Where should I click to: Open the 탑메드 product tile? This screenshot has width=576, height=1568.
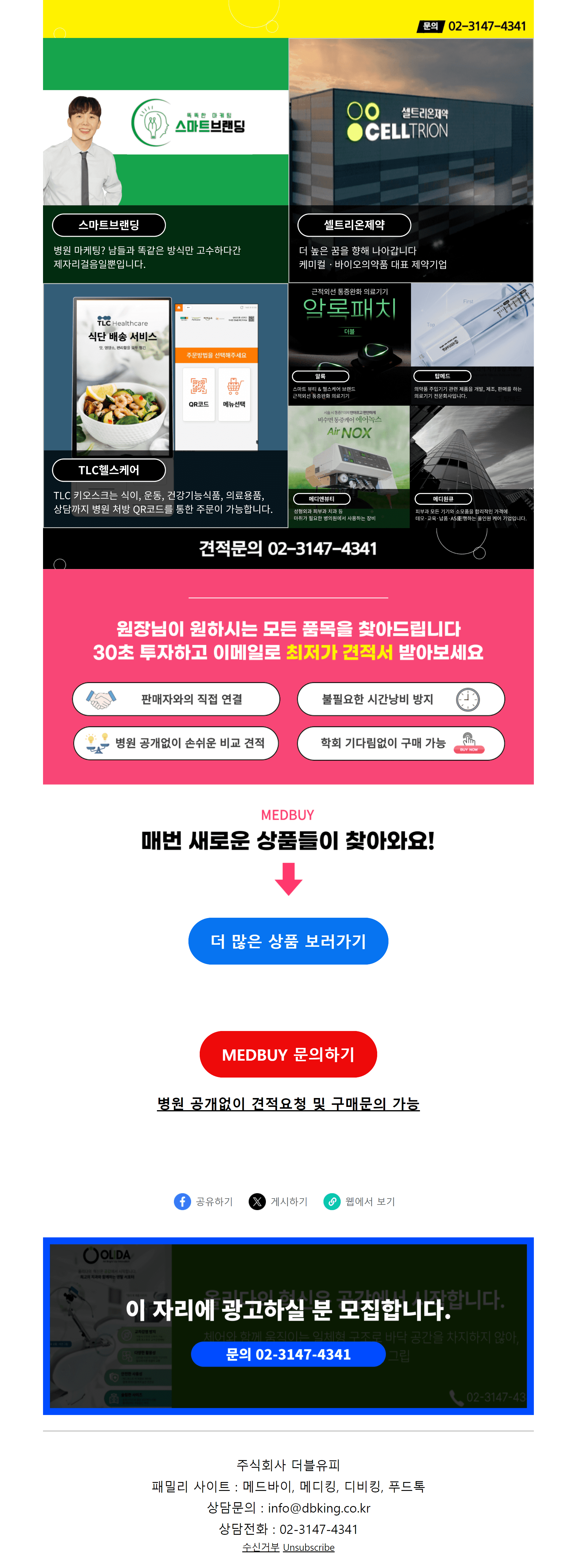pyautogui.click(x=472, y=344)
